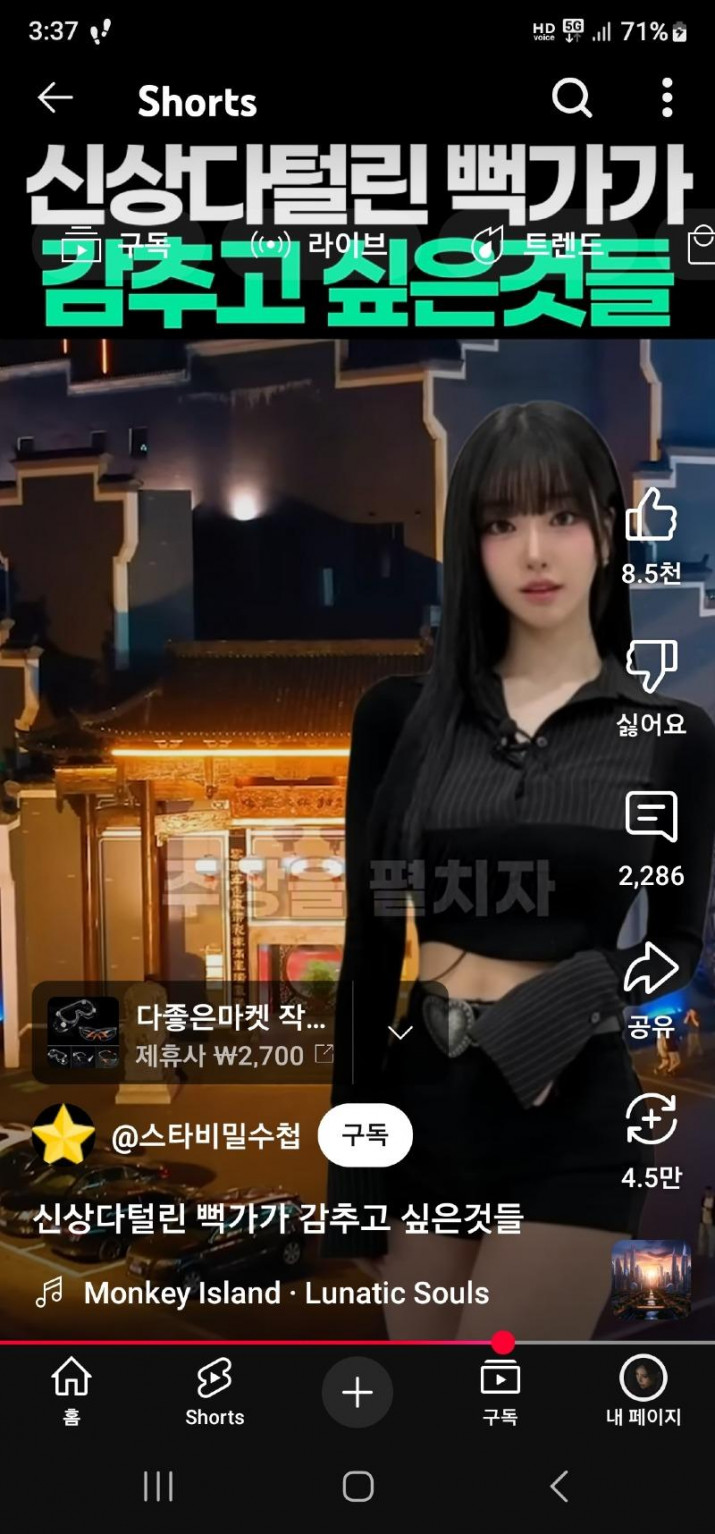This screenshot has width=715, height=1534.
Task: Switch to the 내 페이지 tab
Action: 643,1391
